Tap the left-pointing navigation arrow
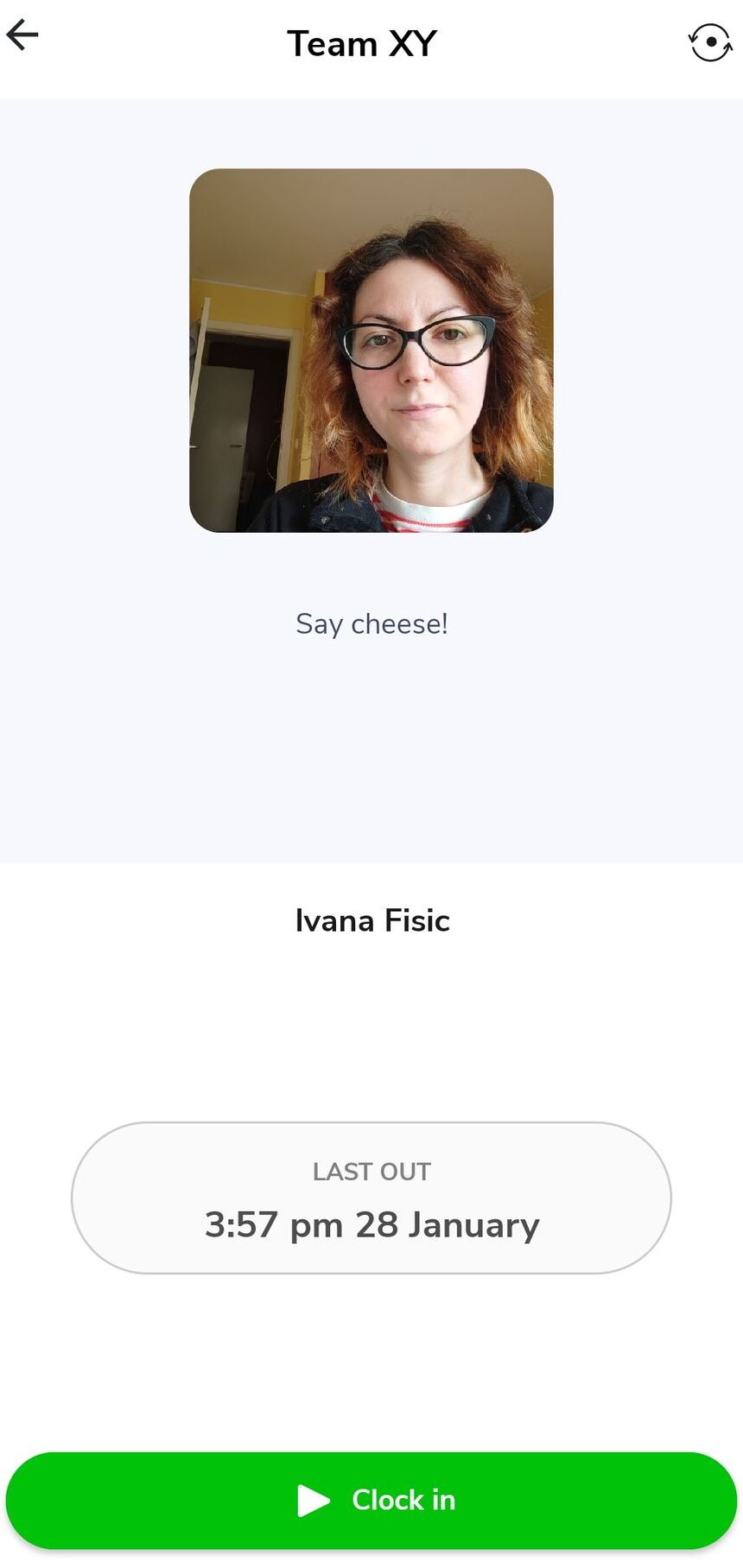Image resolution: width=743 pixels, height=1568 pixels. [x=22, y=35]
